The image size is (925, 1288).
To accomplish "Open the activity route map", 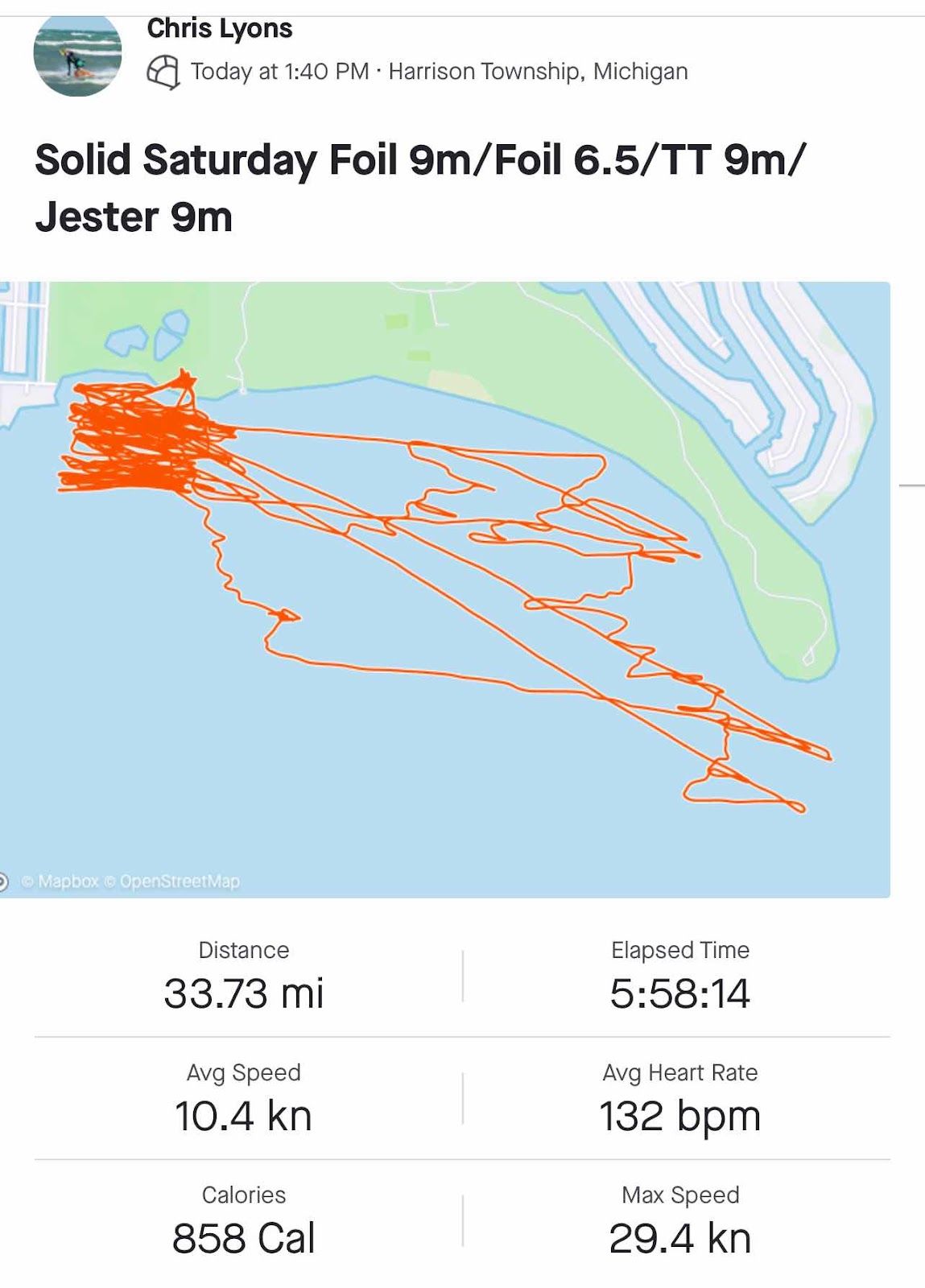I will point(444,589).
